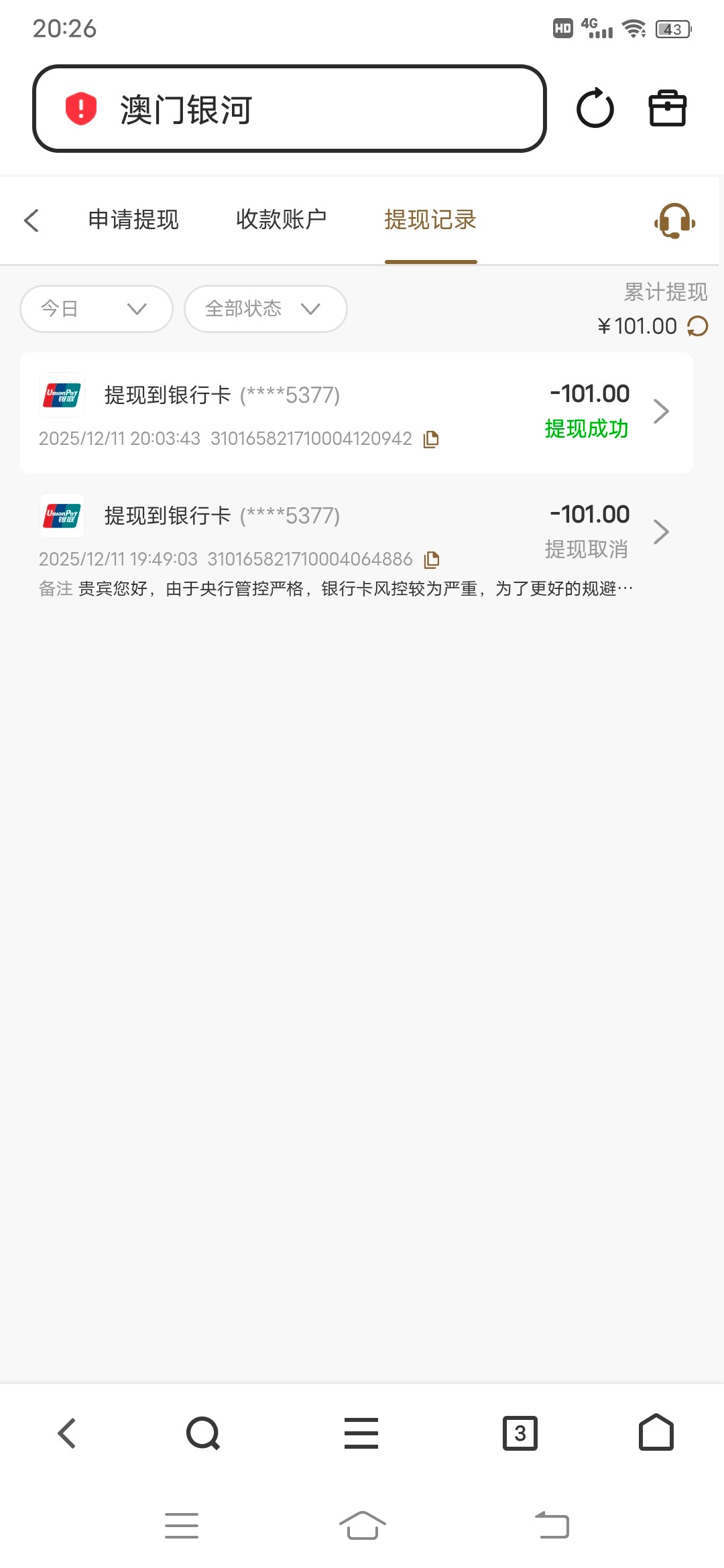Tap copy icon next to order 310165821710004120942
The height and width of the screenshot is (1568, 724).
(x=432, y=439)
